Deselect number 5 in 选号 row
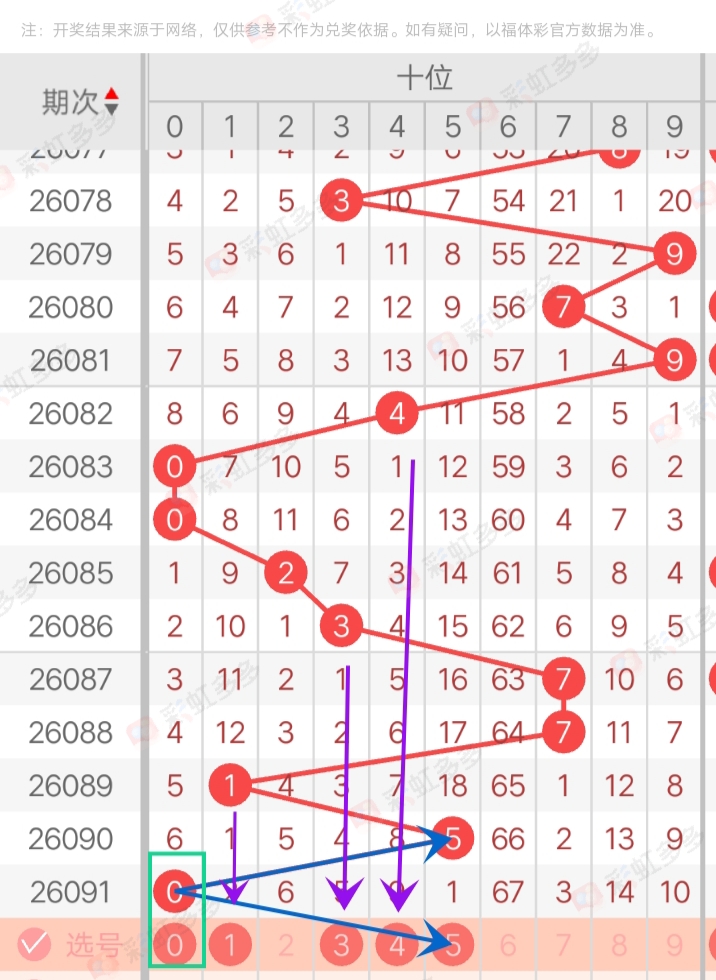 pyautogui.click(x=453, y=943)
